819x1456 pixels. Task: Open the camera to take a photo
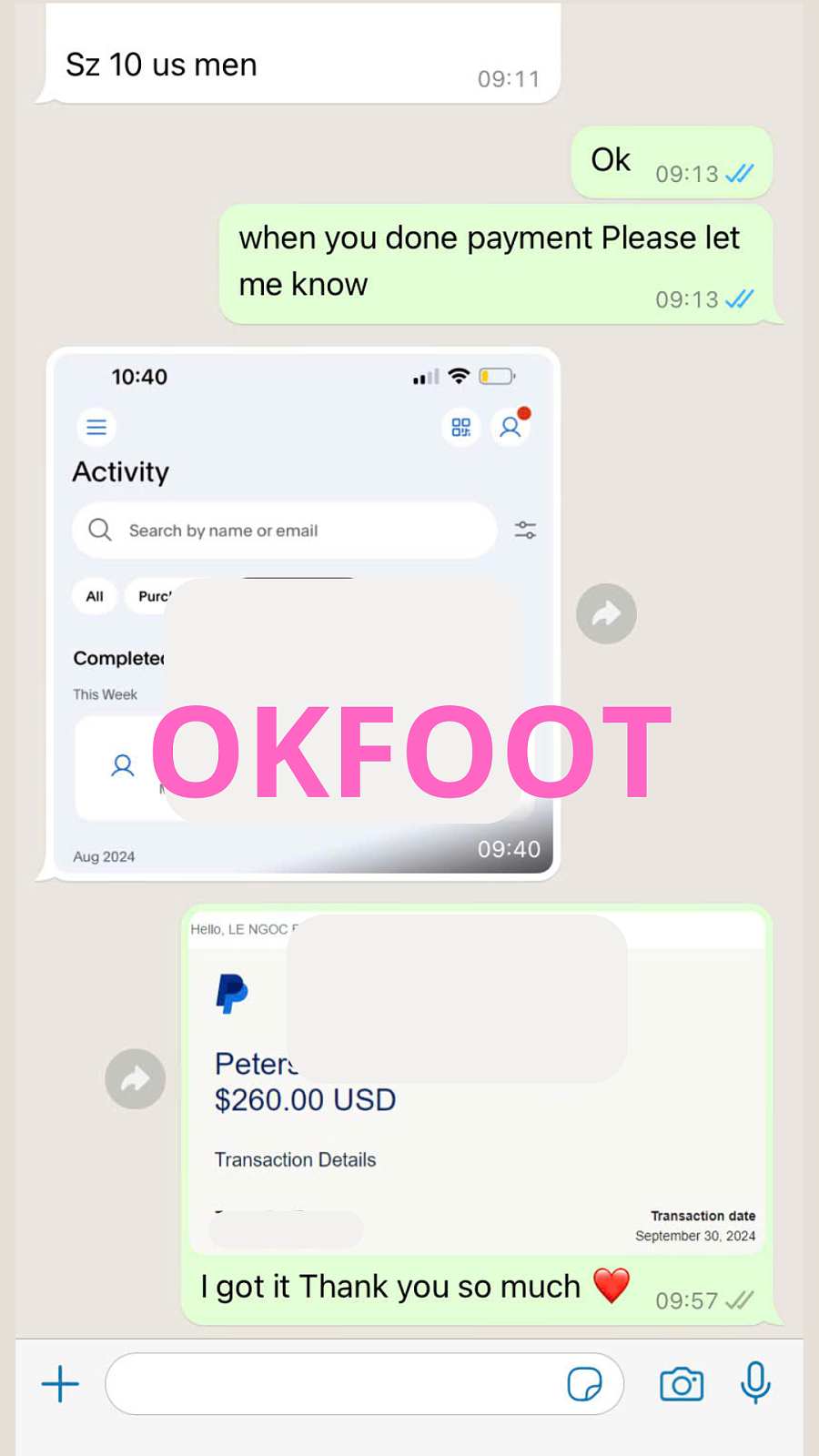pyautogui.click(x=682, y=1384)
